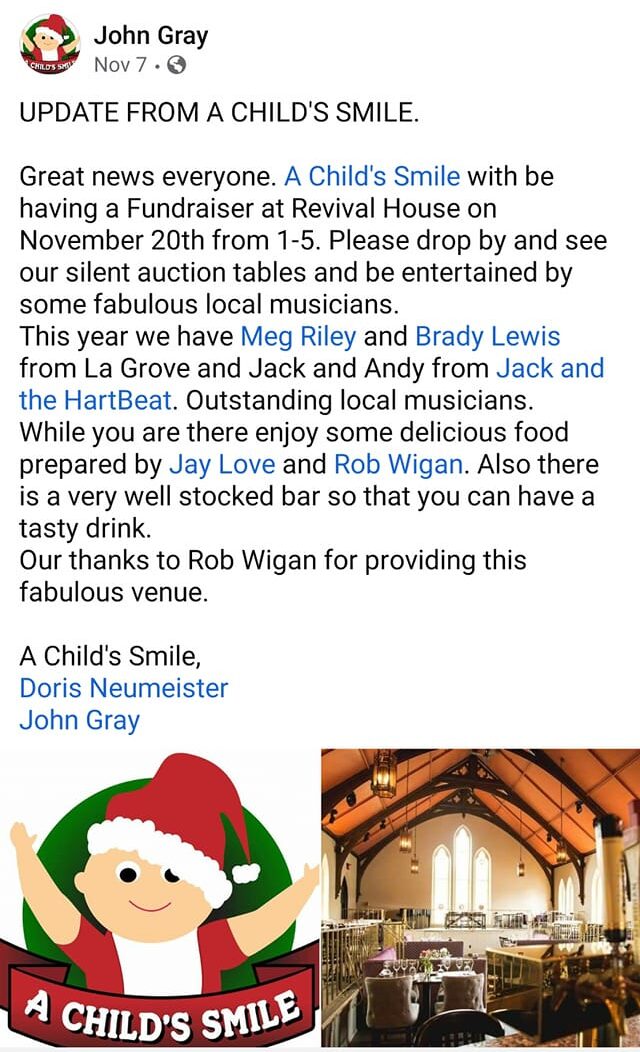Open the Revival House venue photo
Screen dimensions: 640x1052
coord(480,898)
